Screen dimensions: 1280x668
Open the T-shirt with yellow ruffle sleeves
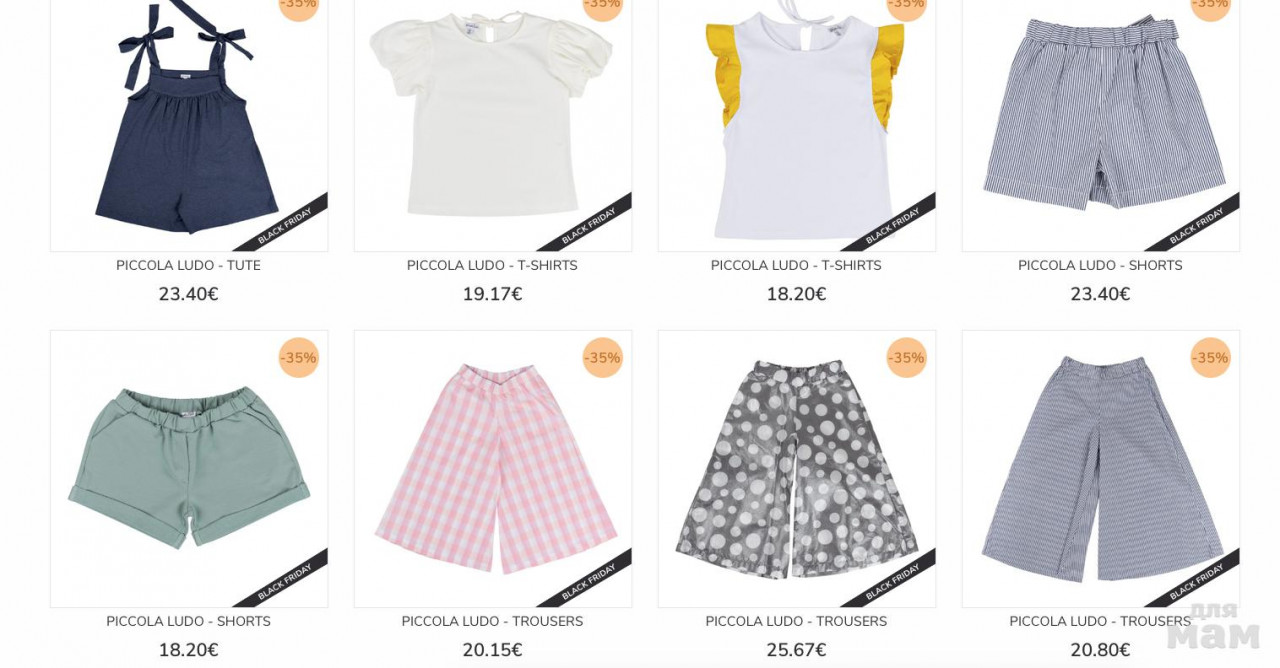tap(796, 125)
